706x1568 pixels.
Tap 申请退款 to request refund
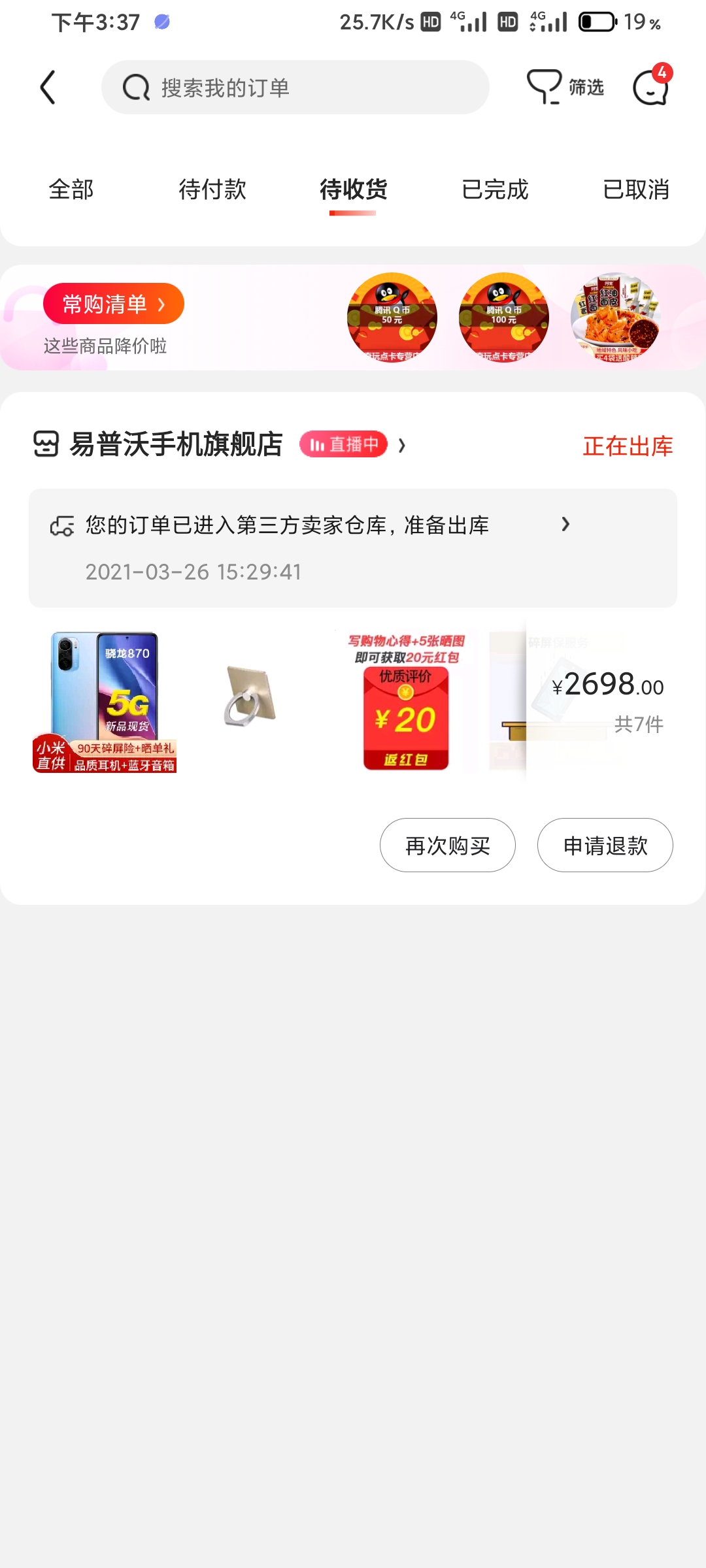pos(605,845)
